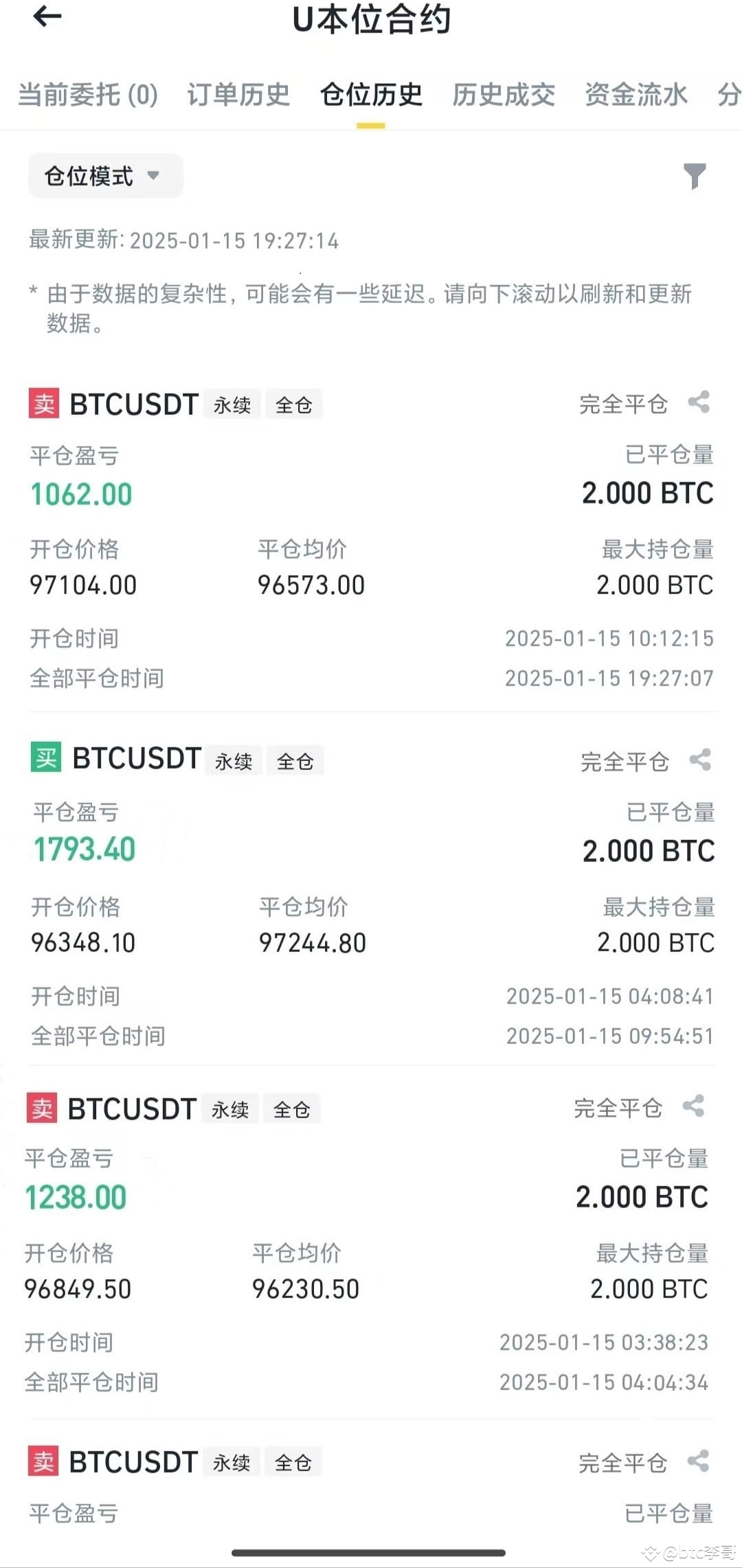Expand the 仓位模式 dropdown
This screenshot has height=1568, width=742.
click(x=105, y=176)
